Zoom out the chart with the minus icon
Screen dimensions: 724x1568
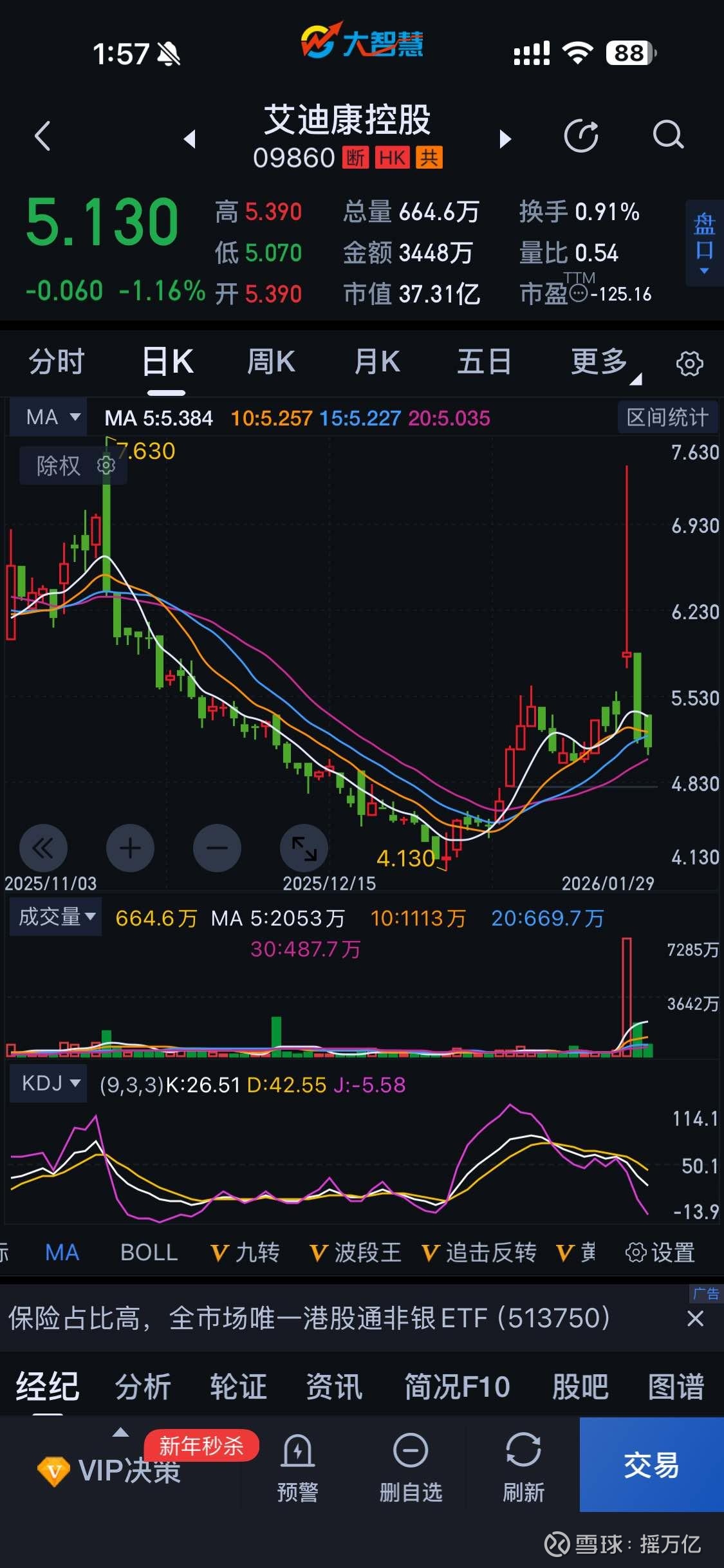[x=217, y=848]
